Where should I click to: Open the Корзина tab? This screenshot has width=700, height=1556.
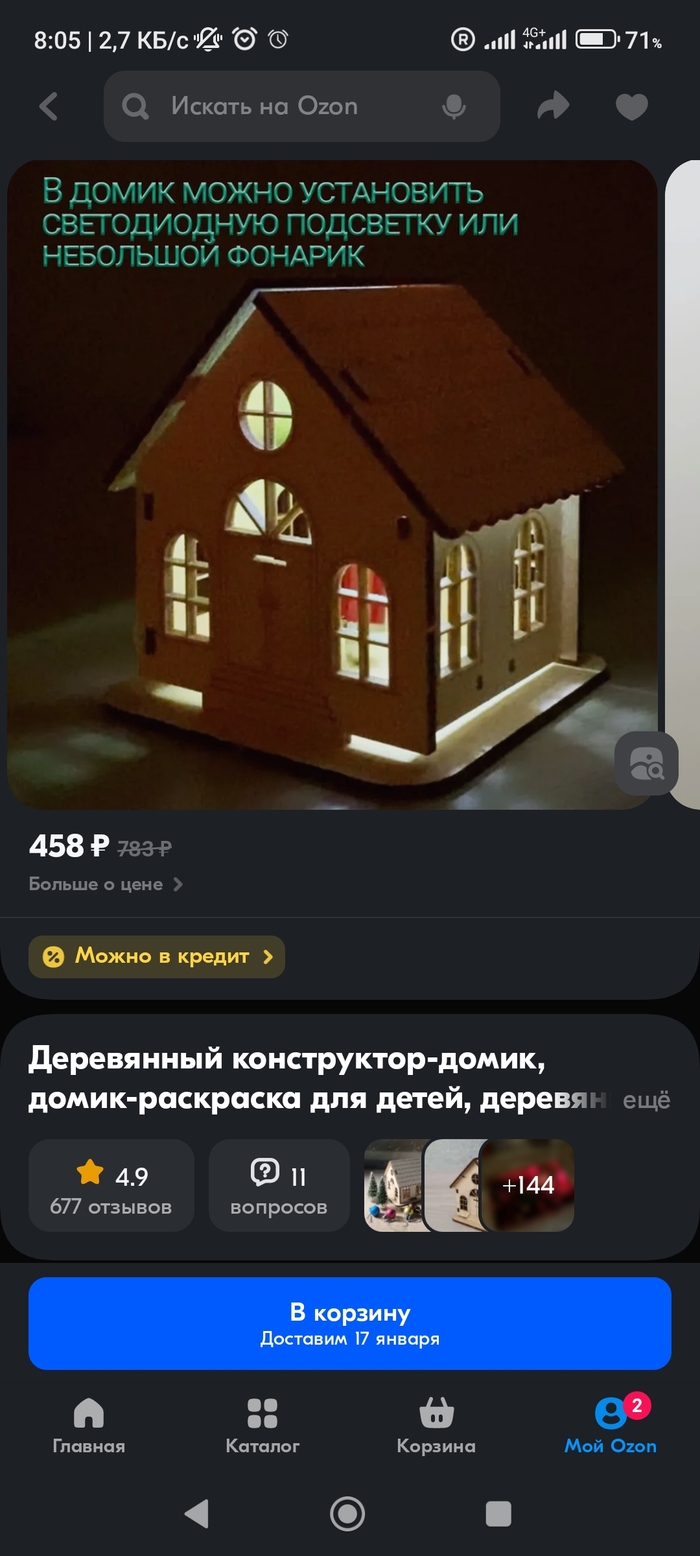point(436,1426)
